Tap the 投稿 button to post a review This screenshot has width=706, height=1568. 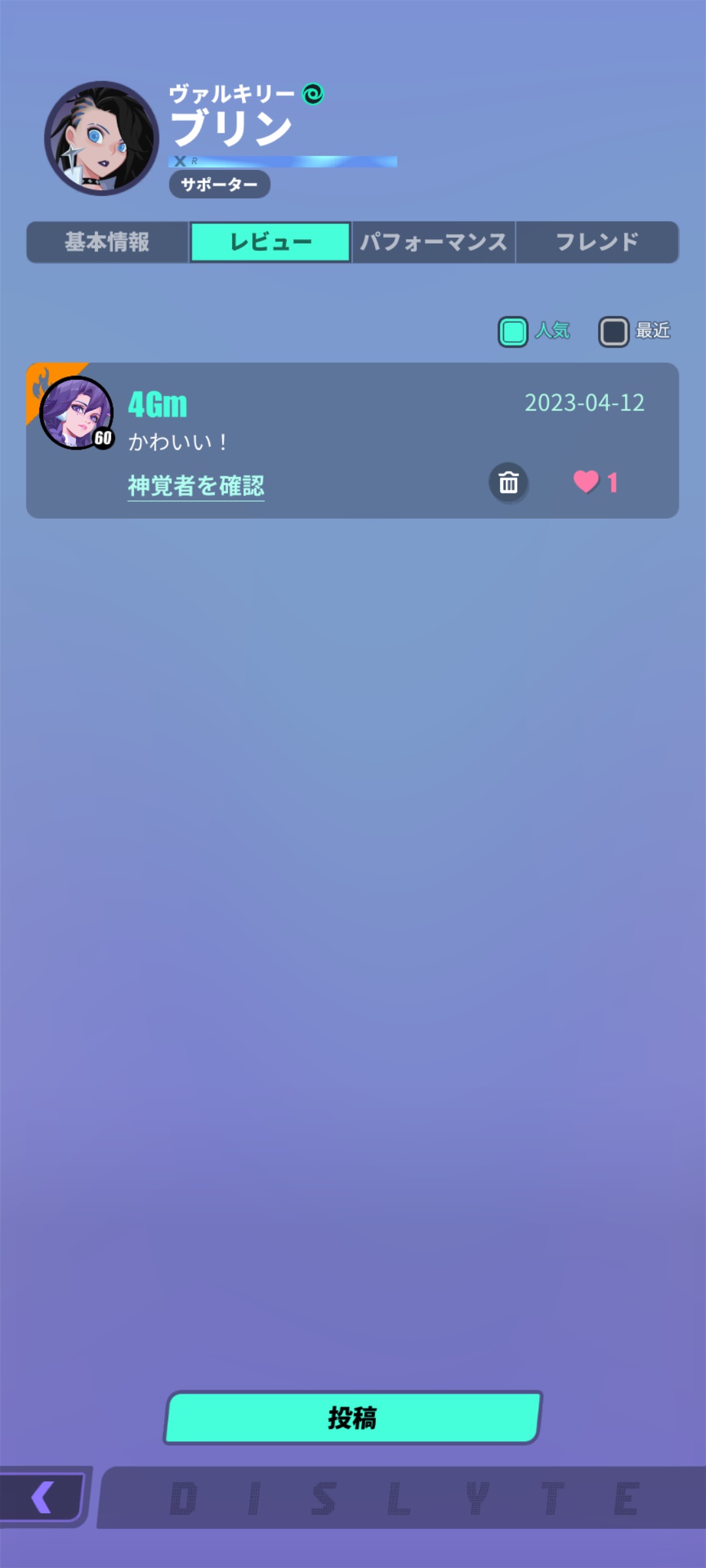point(353,1418)
